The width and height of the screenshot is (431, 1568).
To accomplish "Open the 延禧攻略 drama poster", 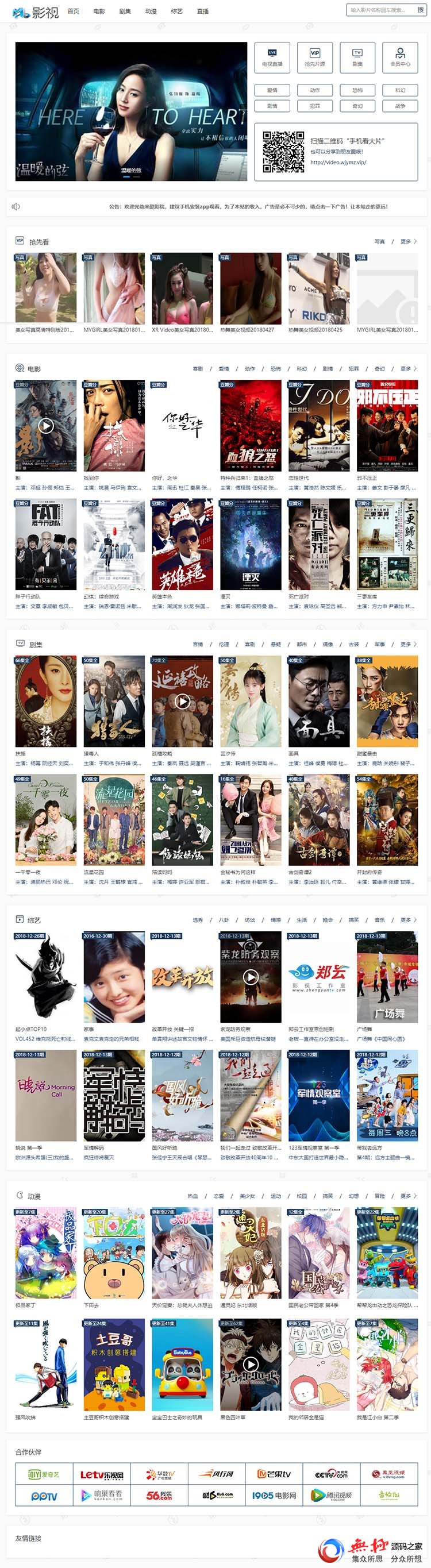I will [182, 701].
